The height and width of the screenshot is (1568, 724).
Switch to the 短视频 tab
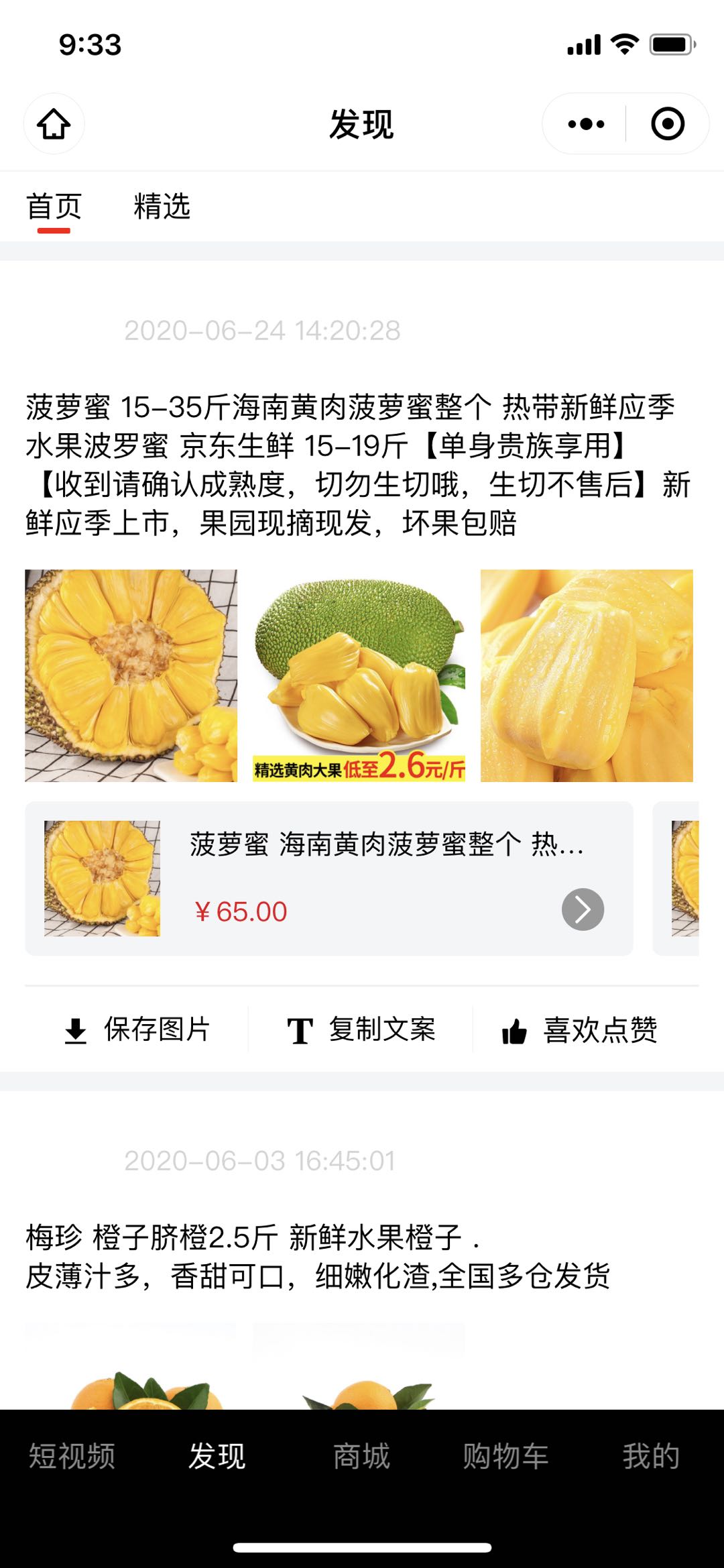72,1456
